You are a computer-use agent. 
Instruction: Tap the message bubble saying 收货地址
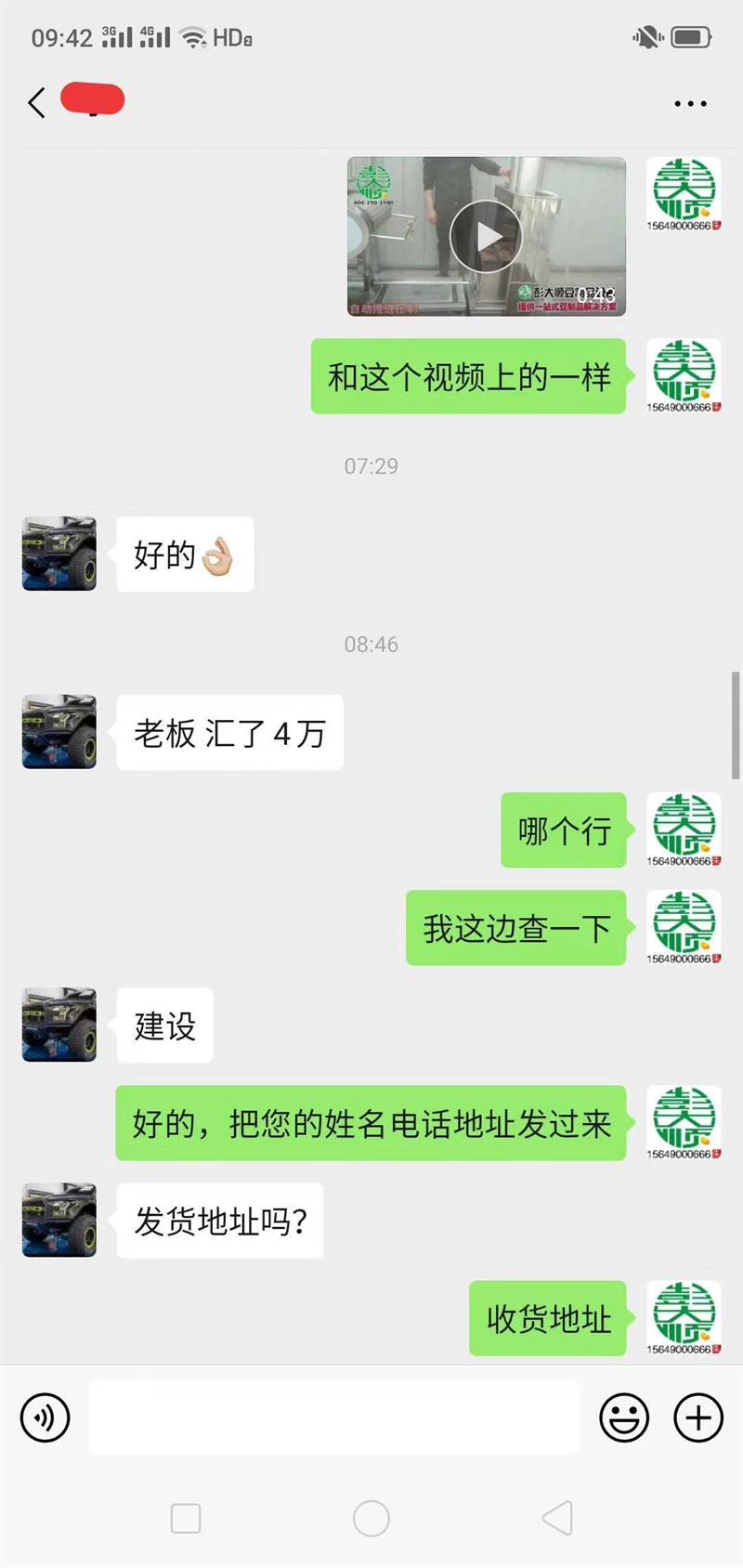547,1316
